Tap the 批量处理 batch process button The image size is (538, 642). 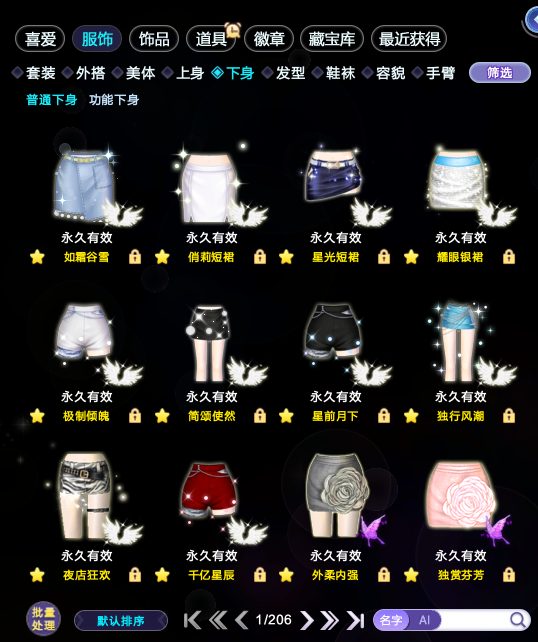click(x=43, y=619)
